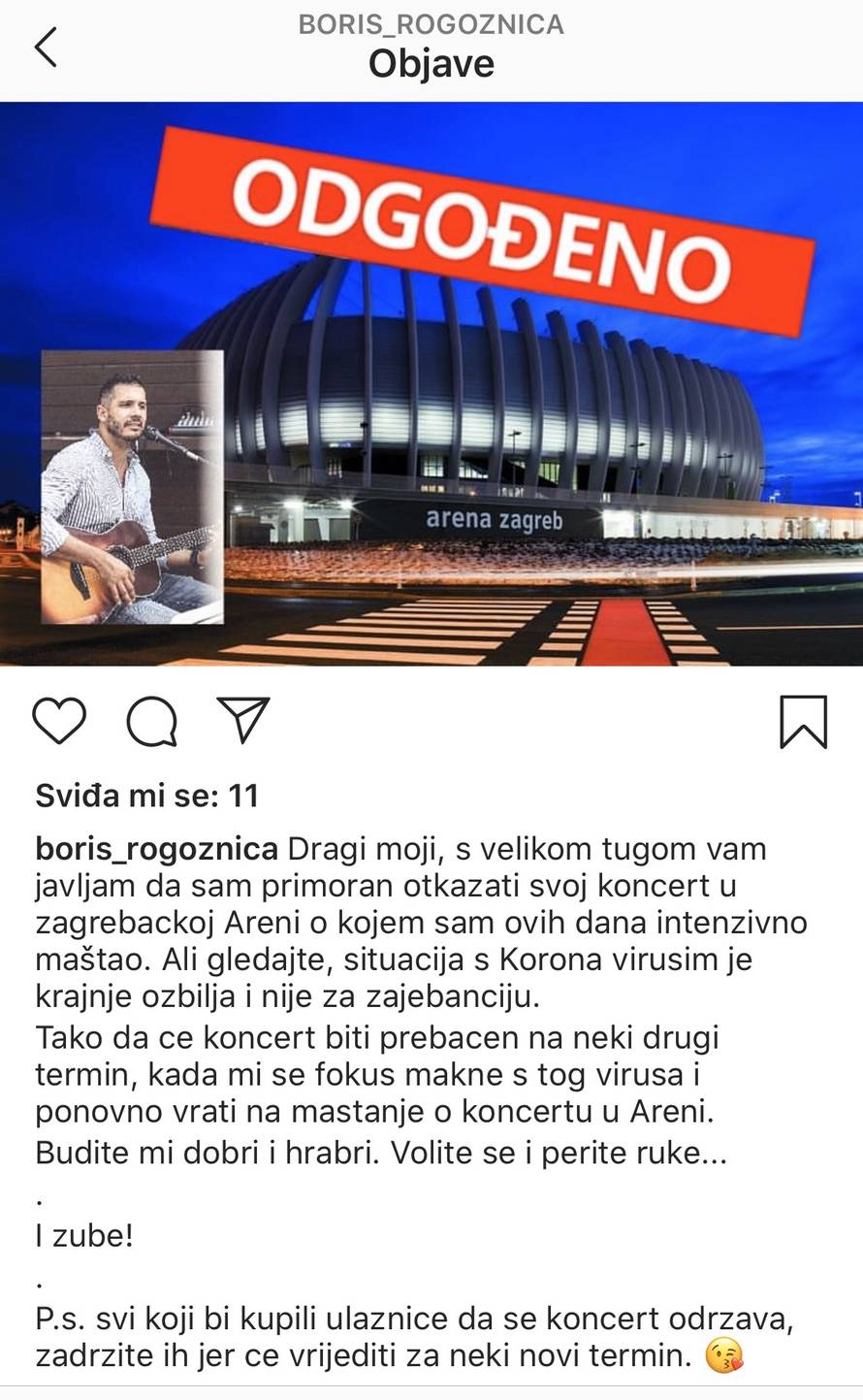
Task: Select the Objave tab
Action: click(x=431, y=65)
